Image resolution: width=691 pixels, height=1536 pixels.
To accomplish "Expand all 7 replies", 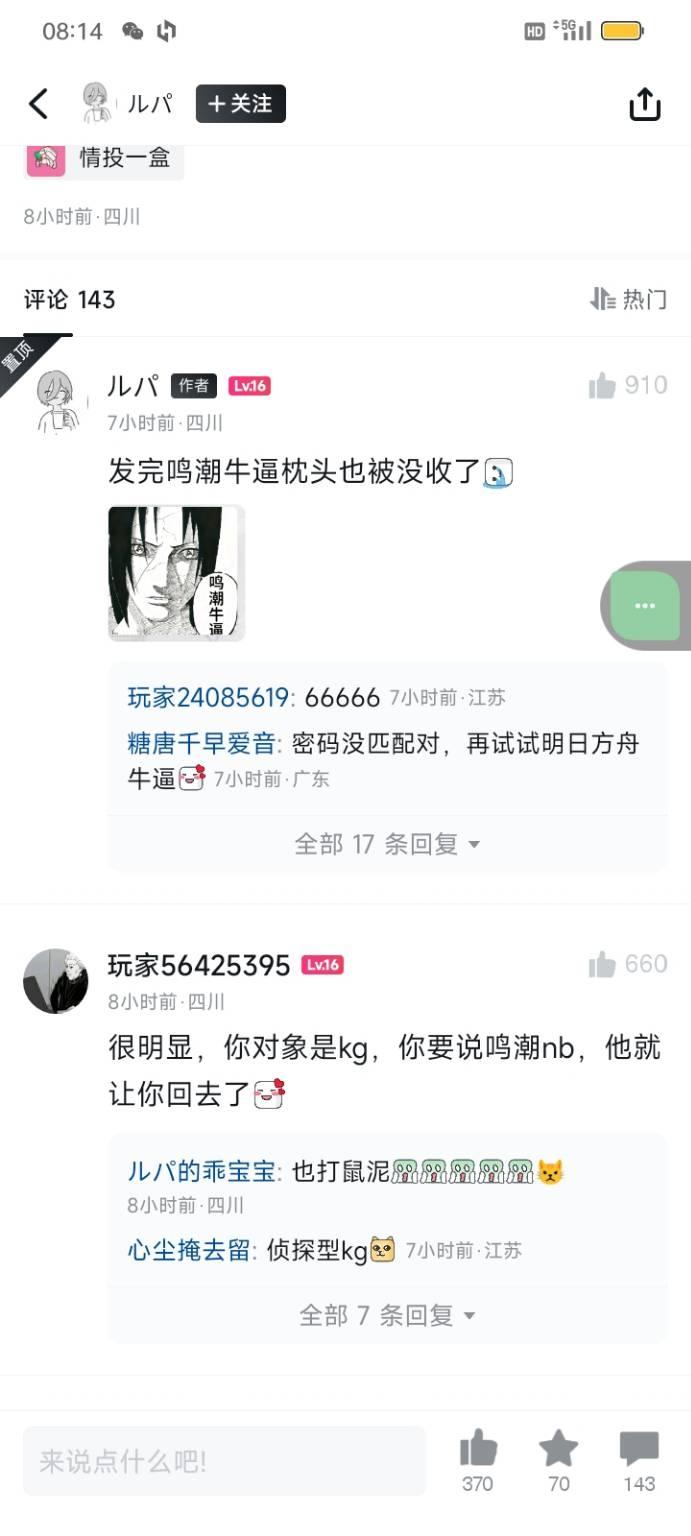I will click(387, 1315).
